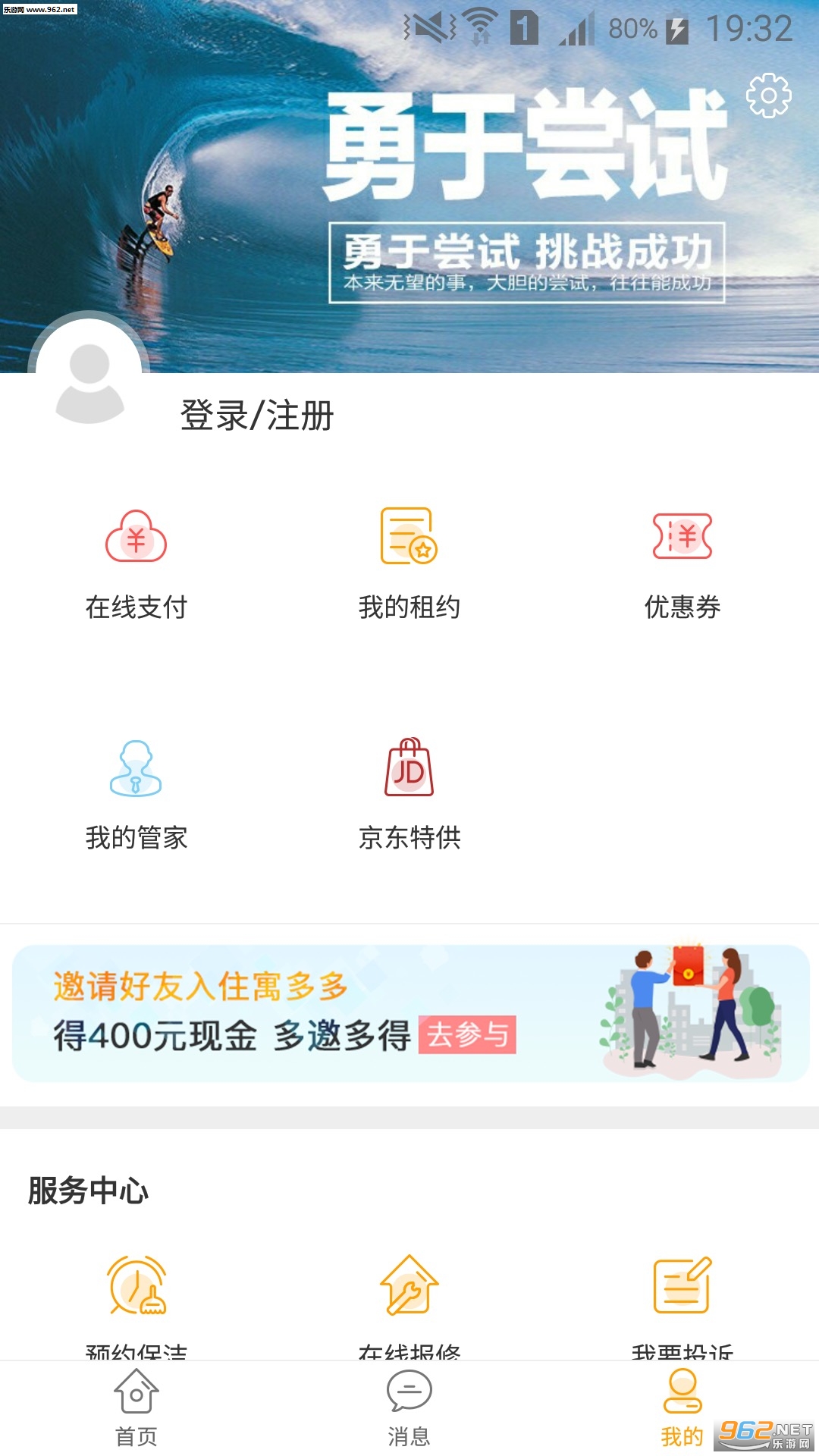
Task: Open 我的租约 my lease
Action: coord(409,563)
